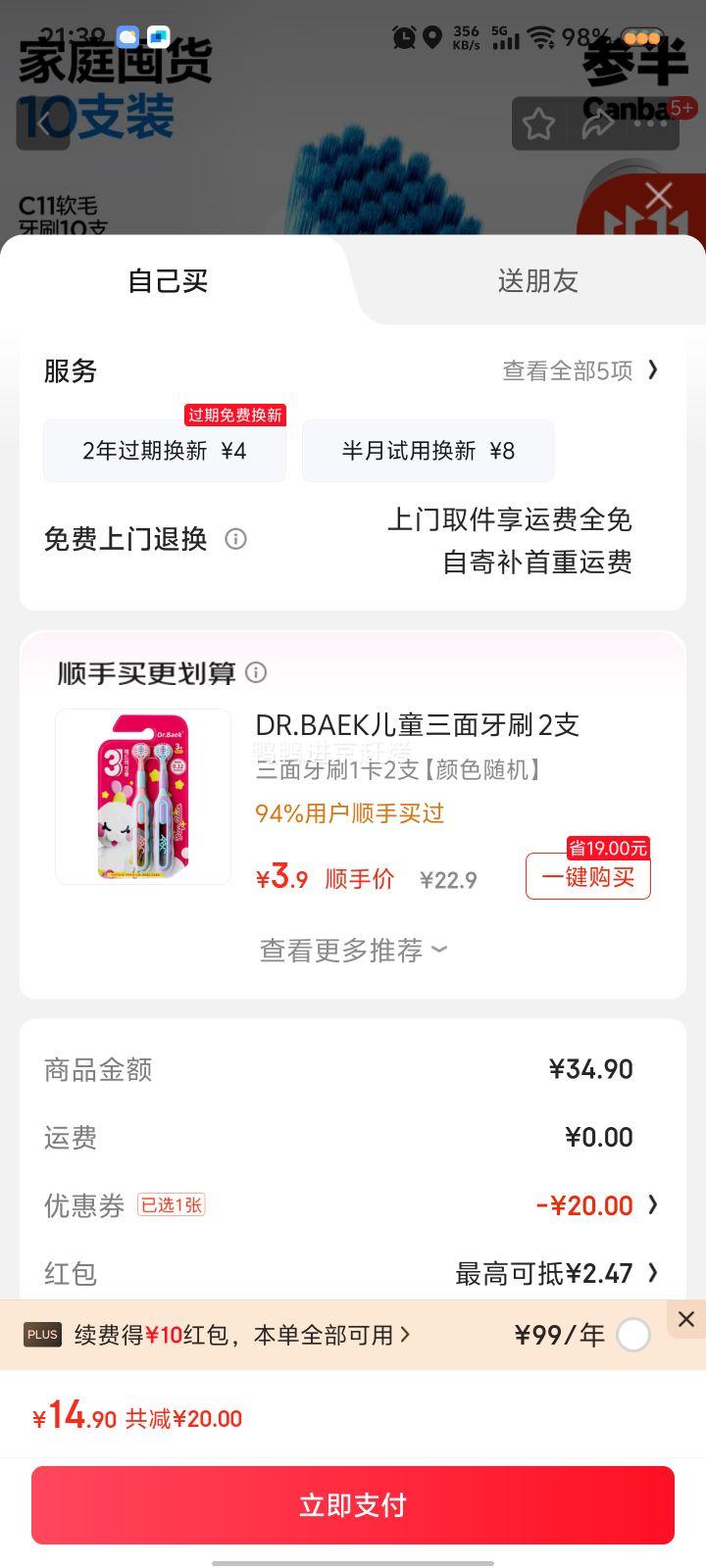Tap info icon next to 顺手买更划算
706x1568 pixels.
[x=256, y=673]
